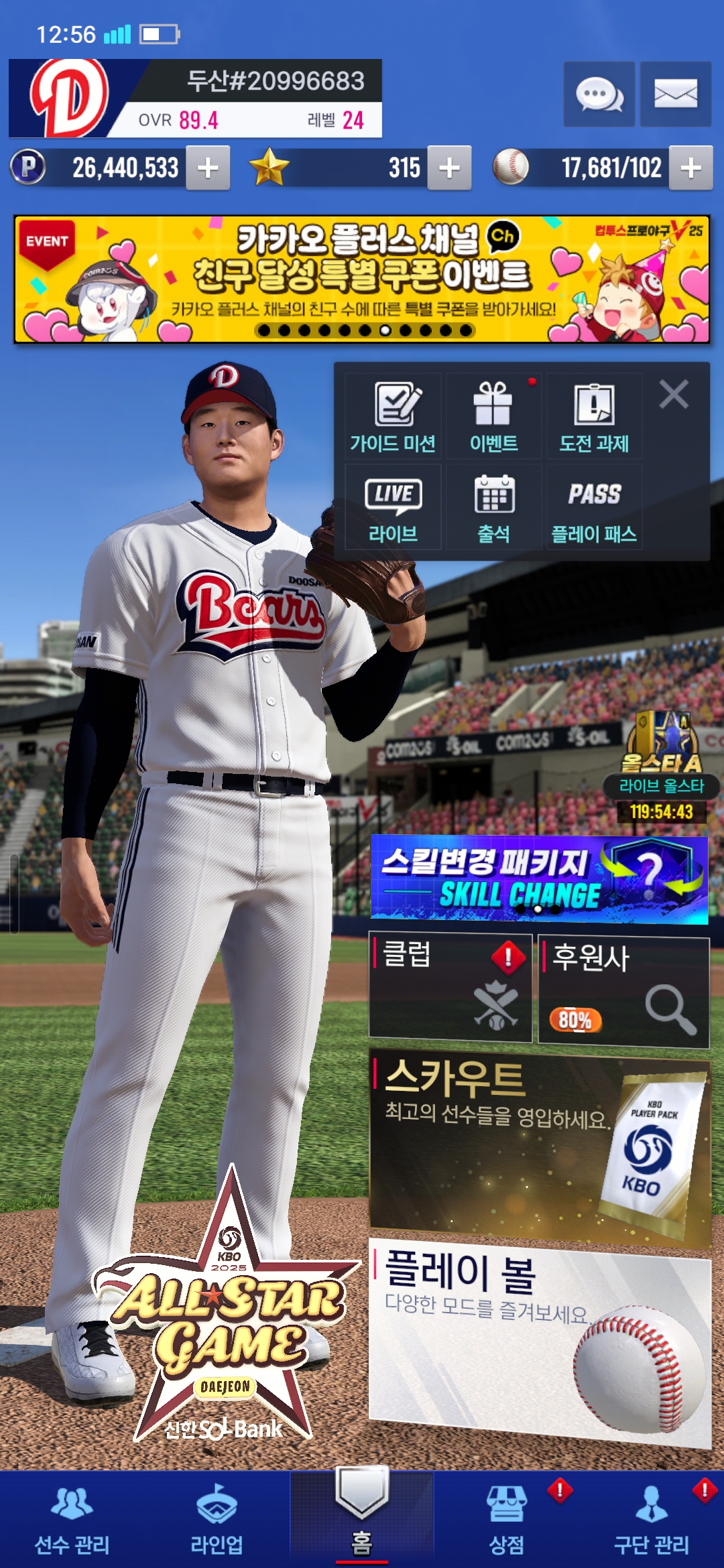Open the 이벤트 gift menu
Image resolution: width=724 pixels, height=1568 pixels.
(x=494, y=416)
